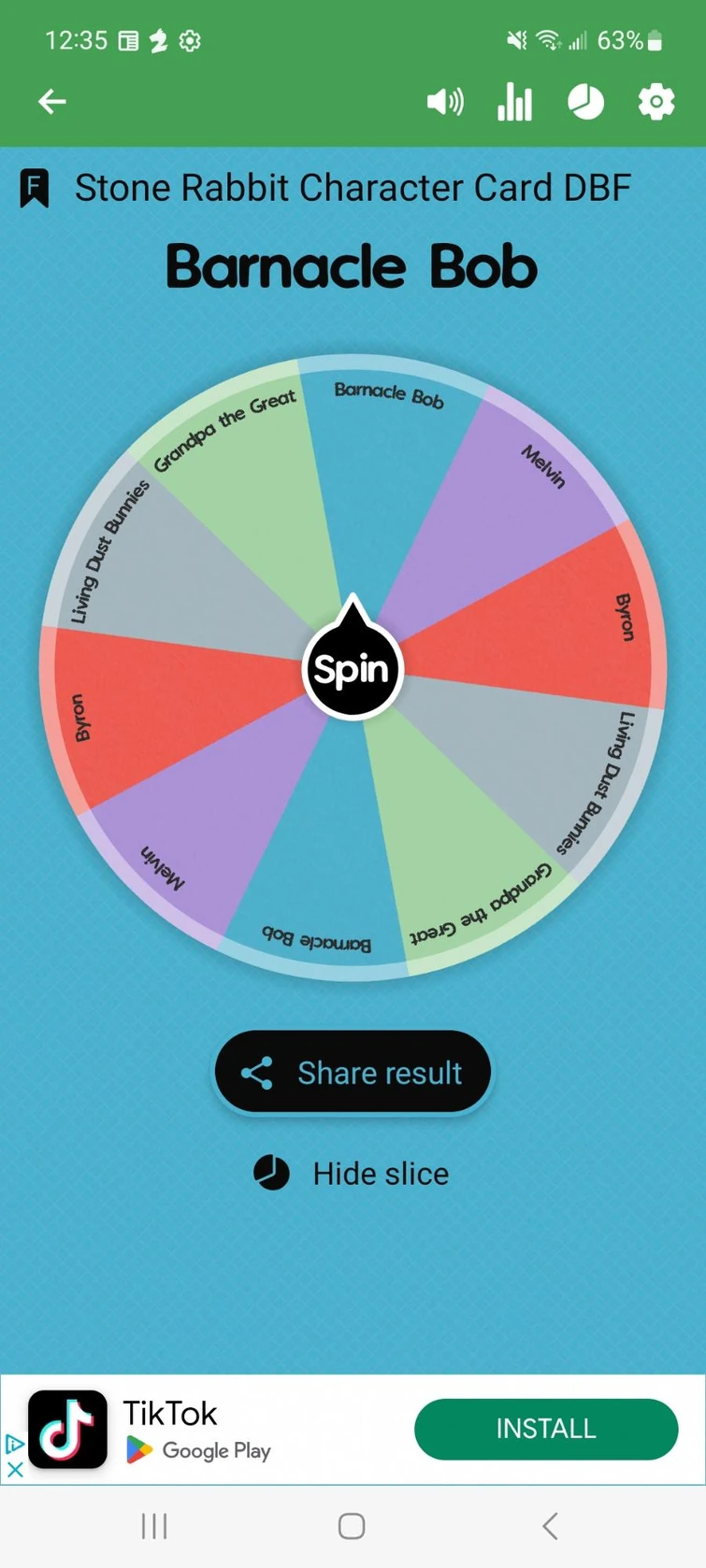Open the pie chart slices editor
706x1568 pixels.
click(585, 101)
